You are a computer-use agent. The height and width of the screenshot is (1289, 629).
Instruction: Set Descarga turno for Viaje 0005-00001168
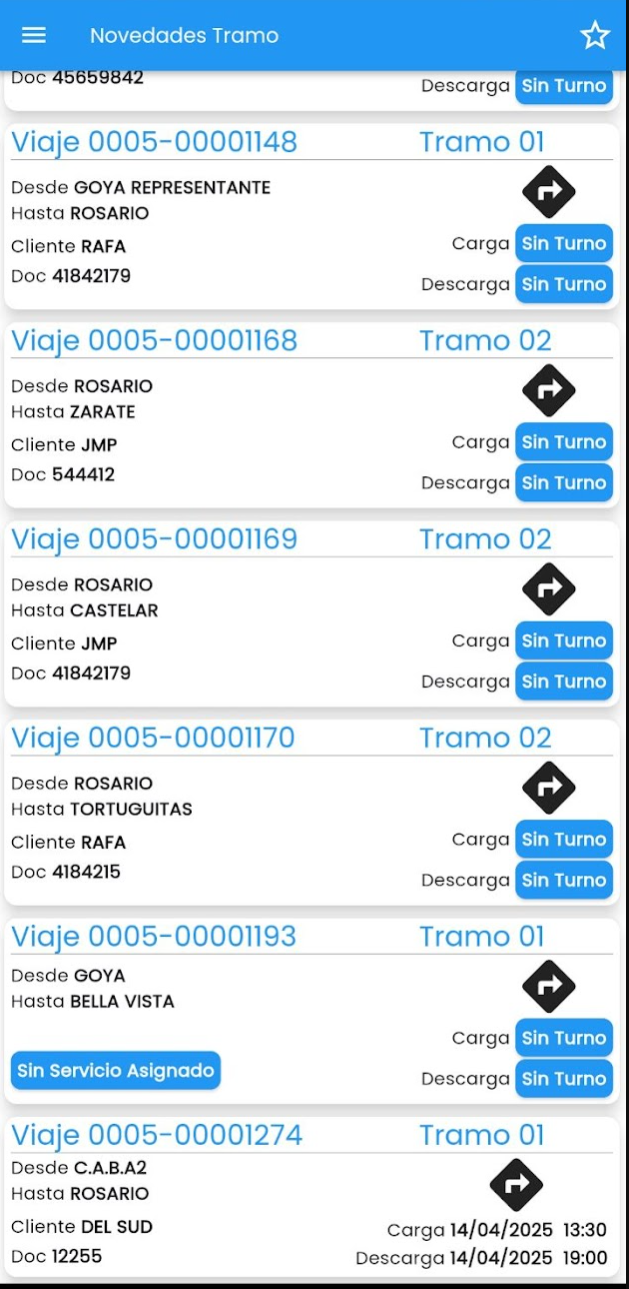564,483
